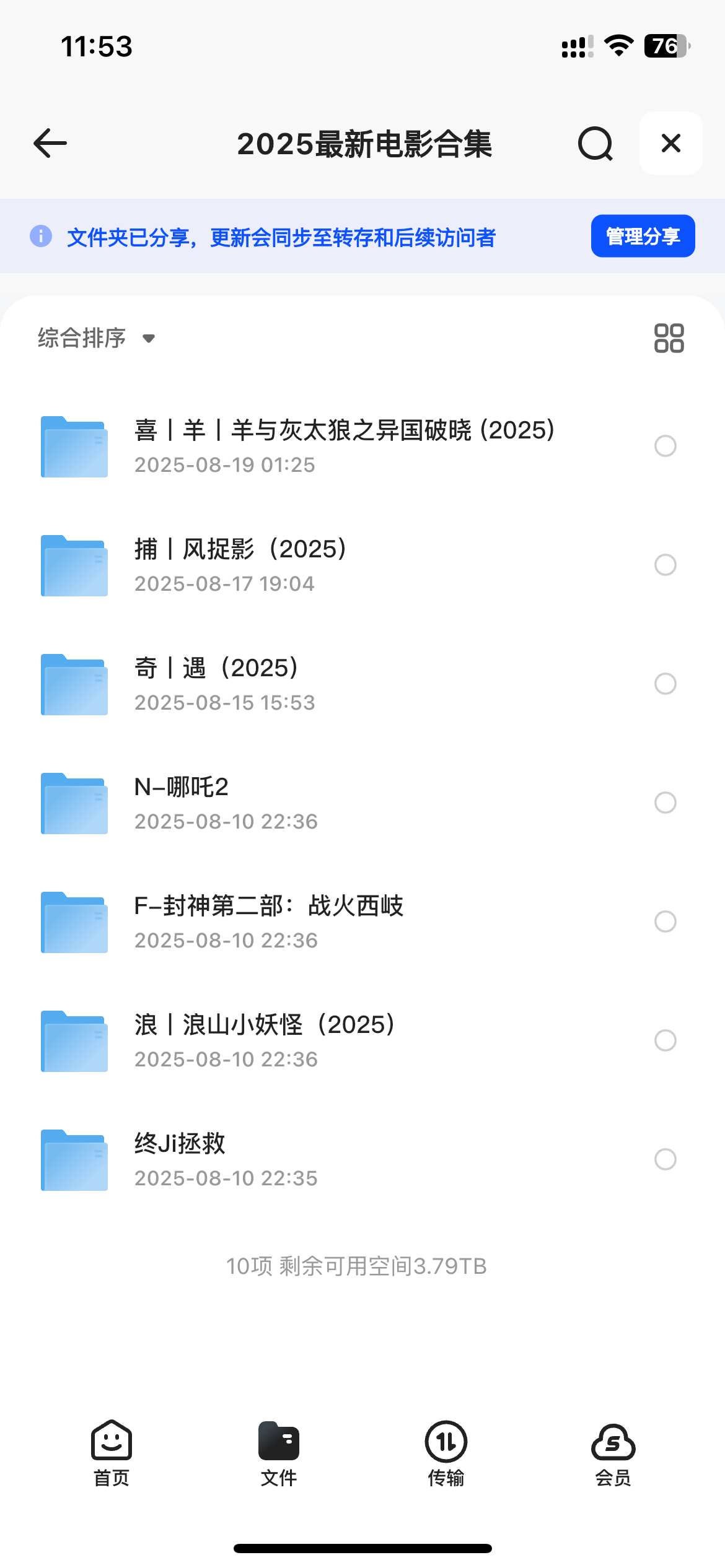Tick the circle beside 终Ji拯救

tap(665, 1159)
